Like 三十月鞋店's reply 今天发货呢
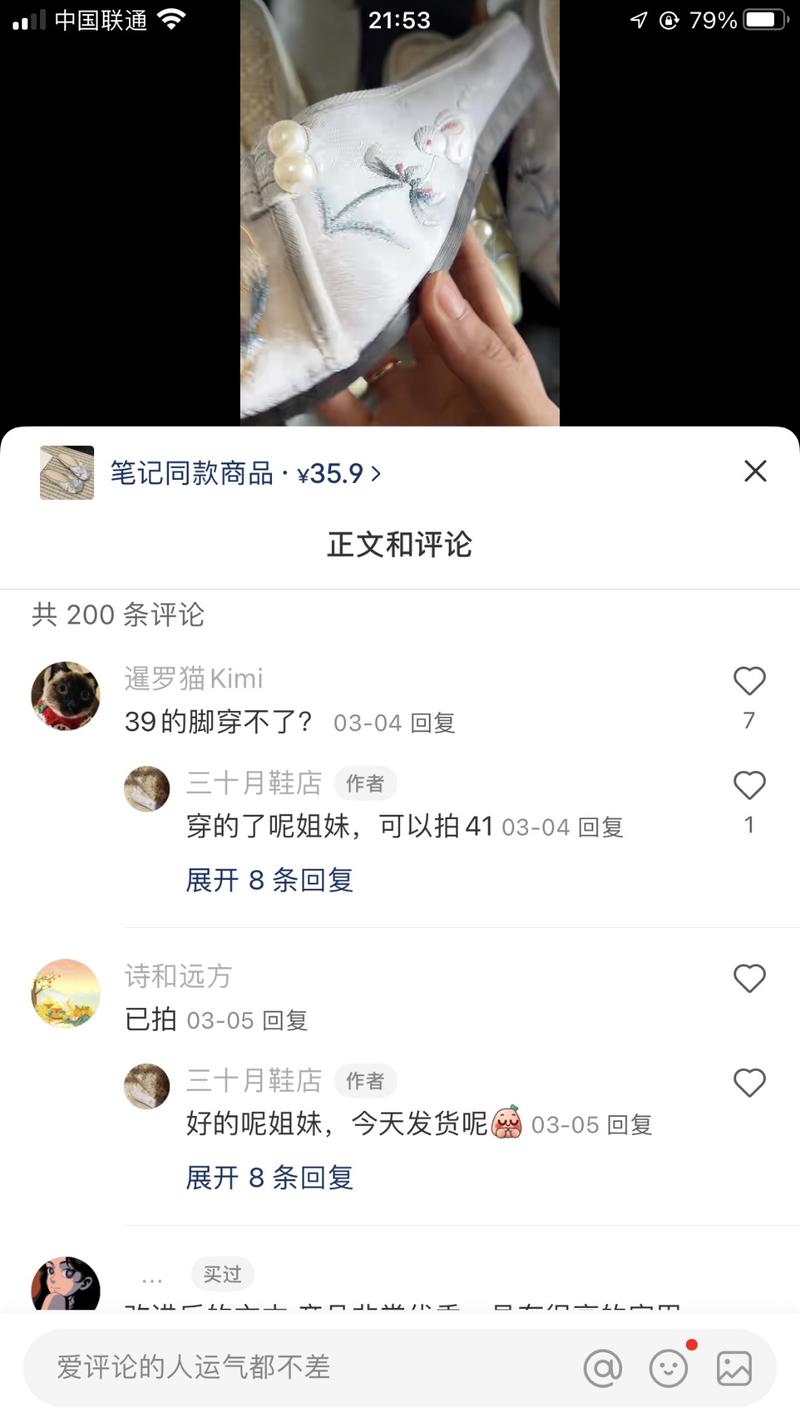800x1422 pixels. pyautogui.click(x=749, y=1083)
